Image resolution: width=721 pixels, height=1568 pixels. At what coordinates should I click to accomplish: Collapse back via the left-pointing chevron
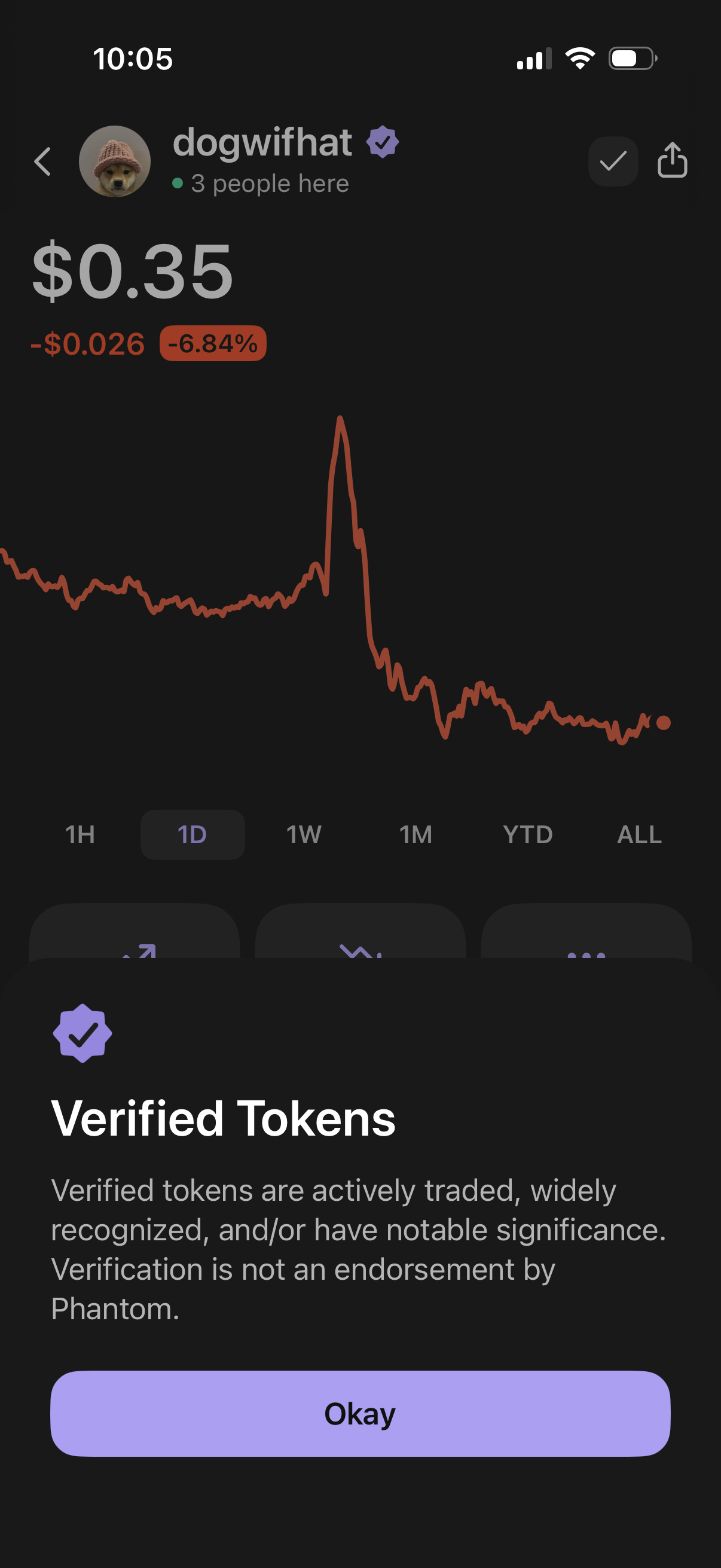(41, 161)
